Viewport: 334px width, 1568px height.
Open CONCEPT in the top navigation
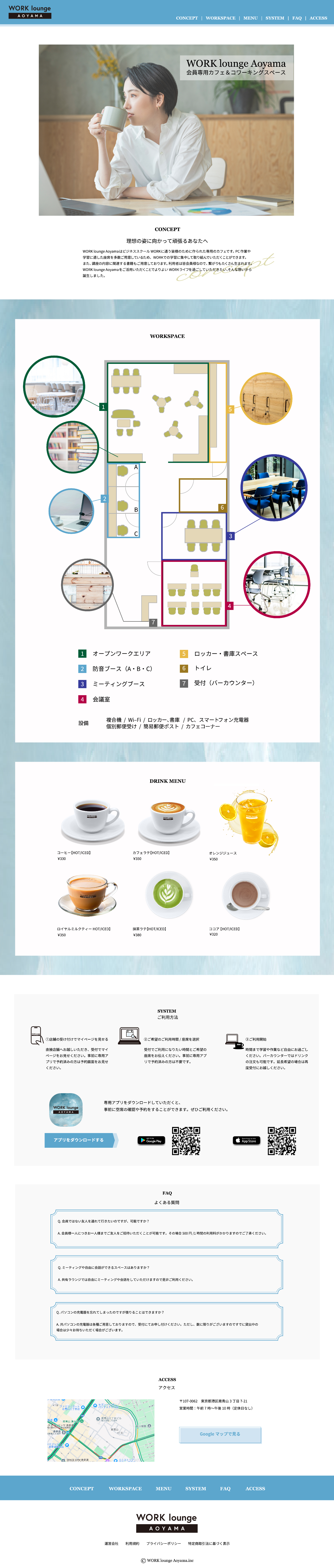point(187,18)
